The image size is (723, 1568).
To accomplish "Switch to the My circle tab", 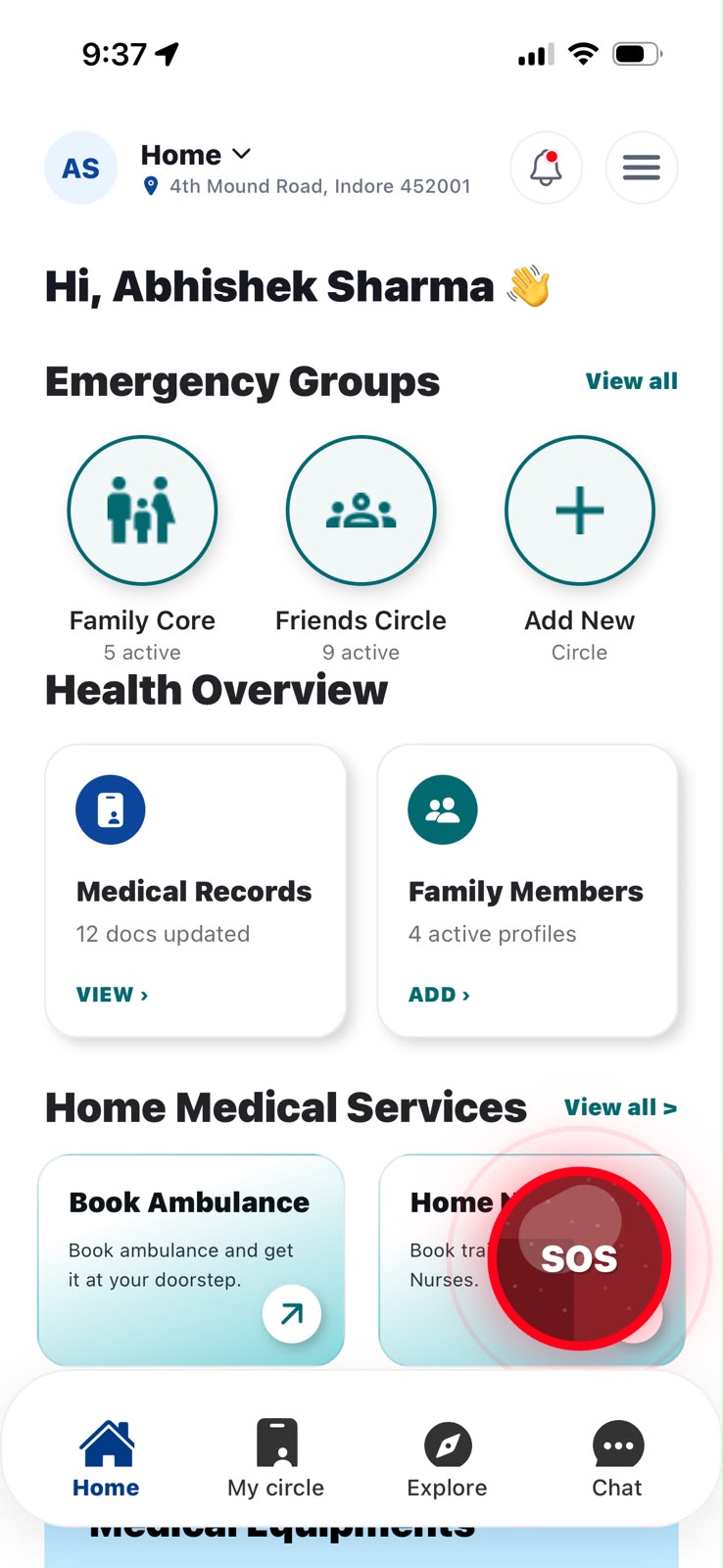I will pos(276,1459).
